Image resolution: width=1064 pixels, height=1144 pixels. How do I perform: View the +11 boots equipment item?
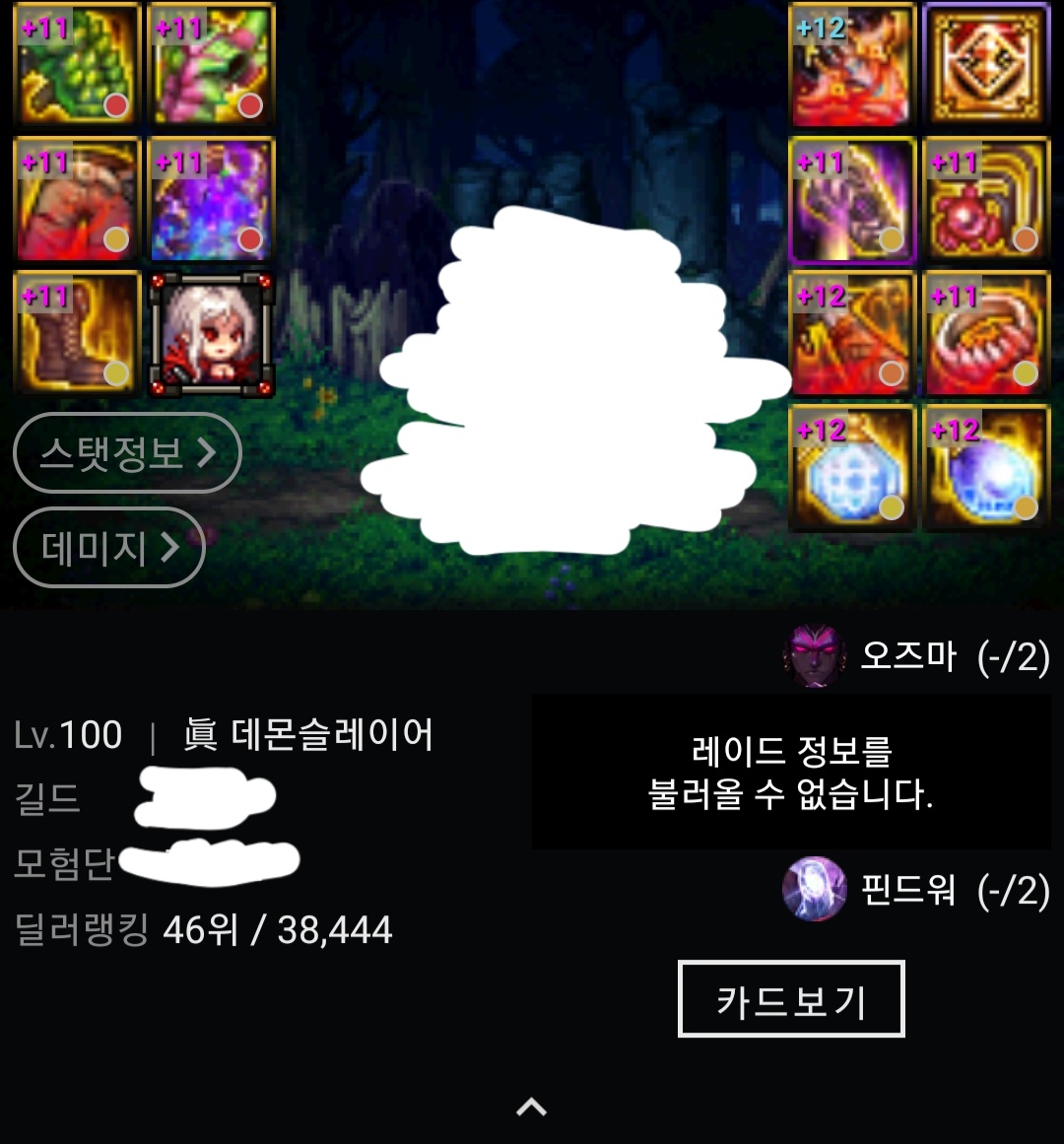click(77, 334)
